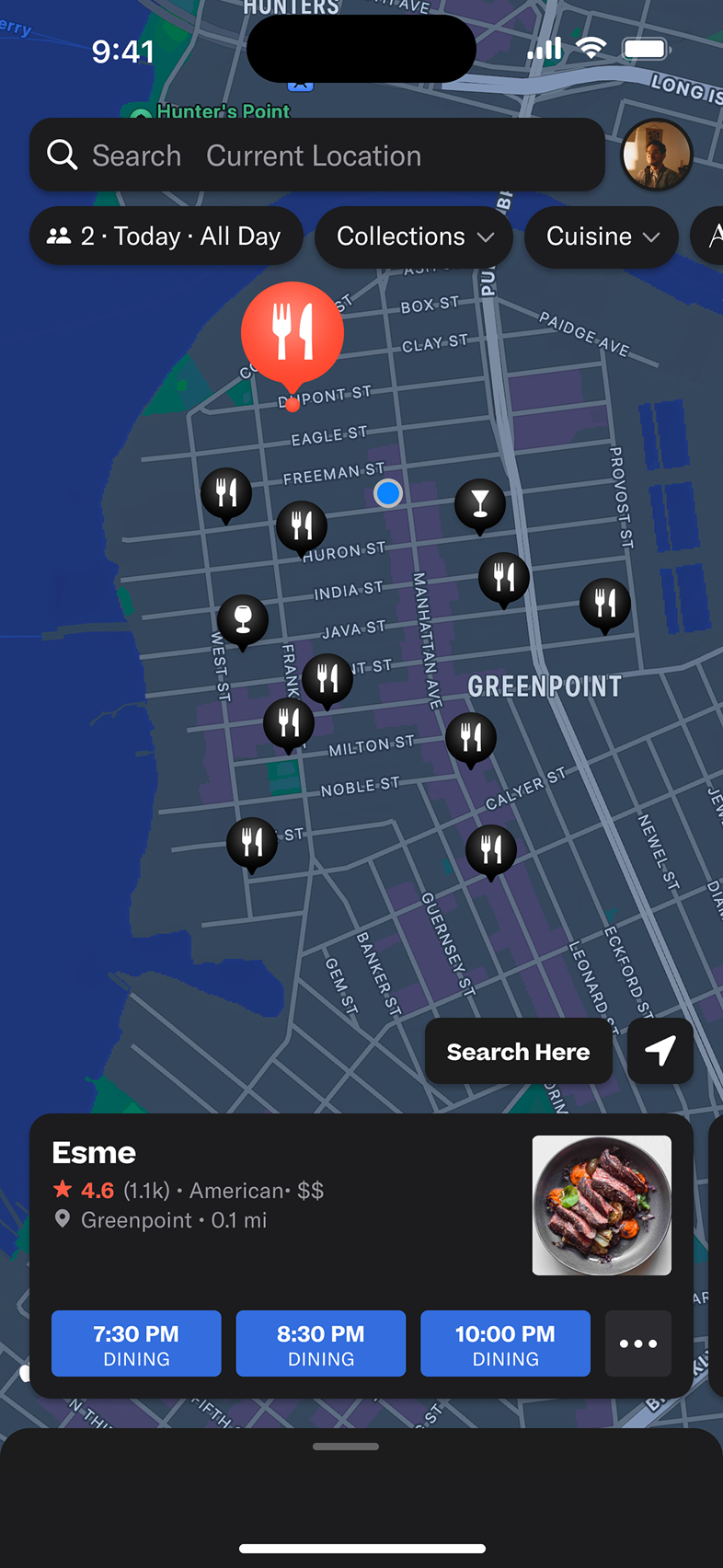Select the restaurant pin near Provost St
Screen dimensions: 723x1568
click(x=605, y=604)
